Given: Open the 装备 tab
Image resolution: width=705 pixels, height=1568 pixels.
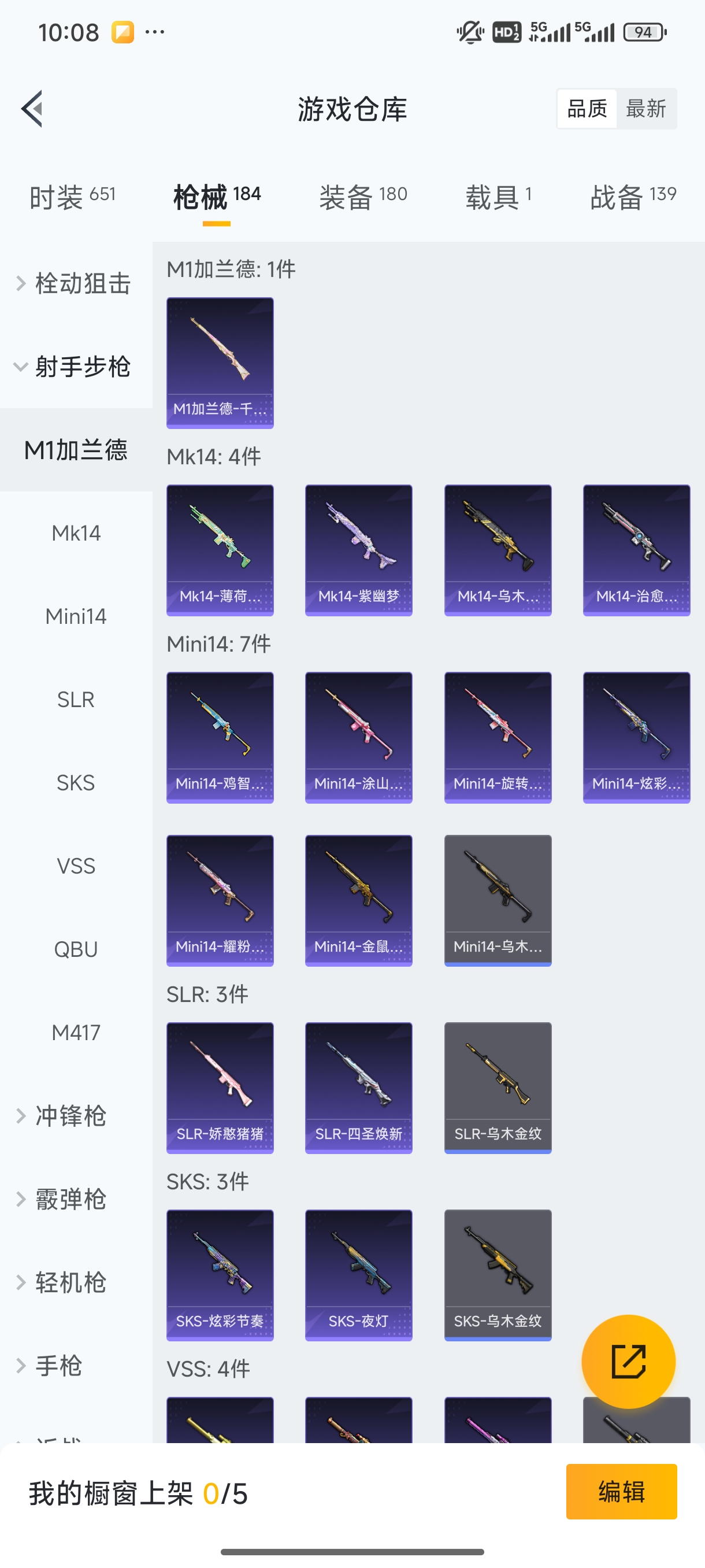Looking at the screenshot, I should pyautogui.click(x=362, y=197).
